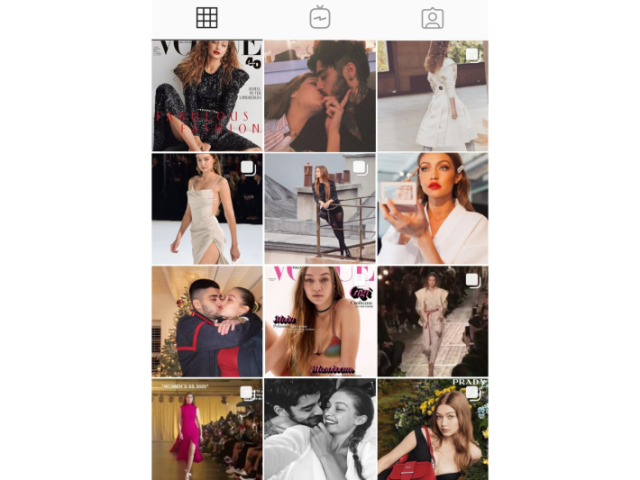The height and width of the screenshot is (480, 640).
Task: Open the tagged photos tab
Action: (x=432, y=18)
